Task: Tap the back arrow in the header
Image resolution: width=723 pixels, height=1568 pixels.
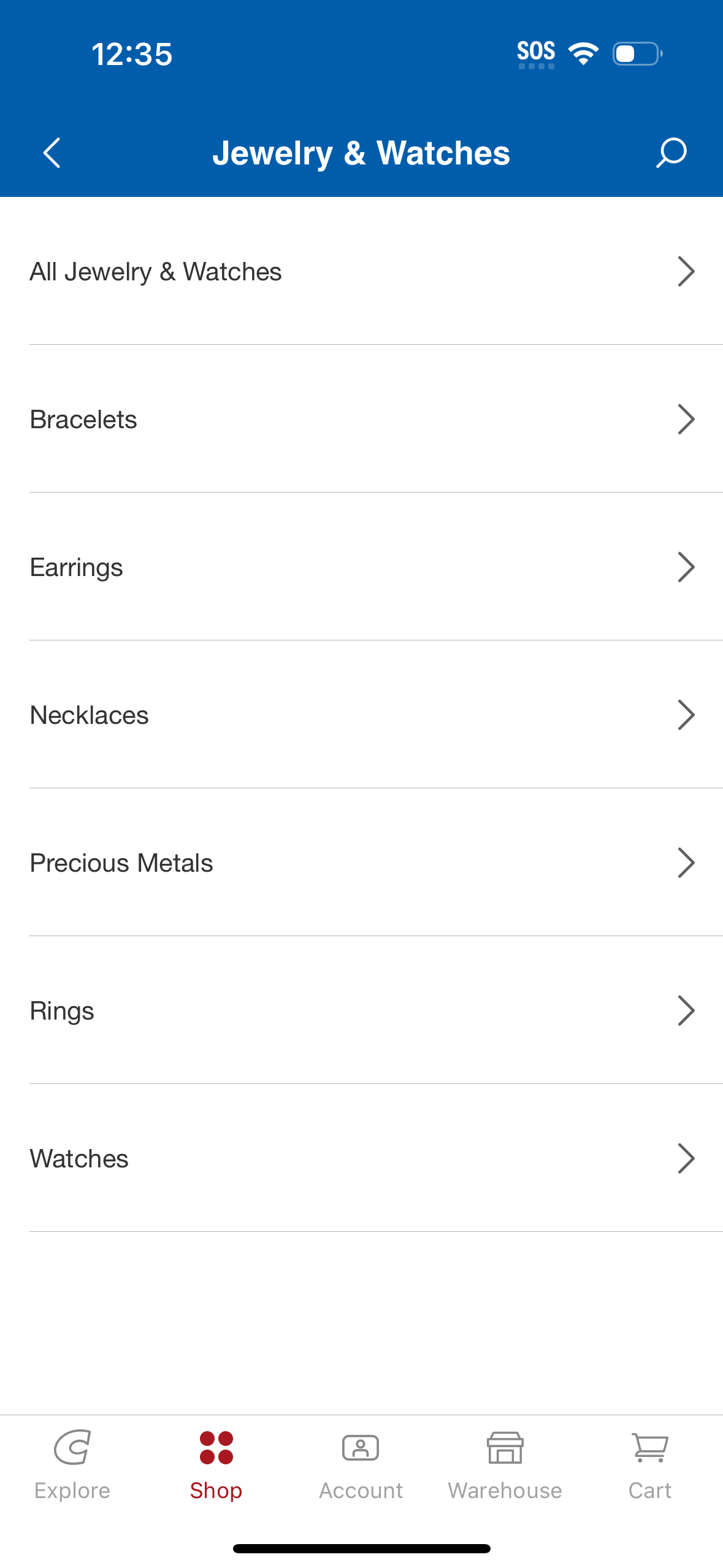Action: click(x=52, y=153)
